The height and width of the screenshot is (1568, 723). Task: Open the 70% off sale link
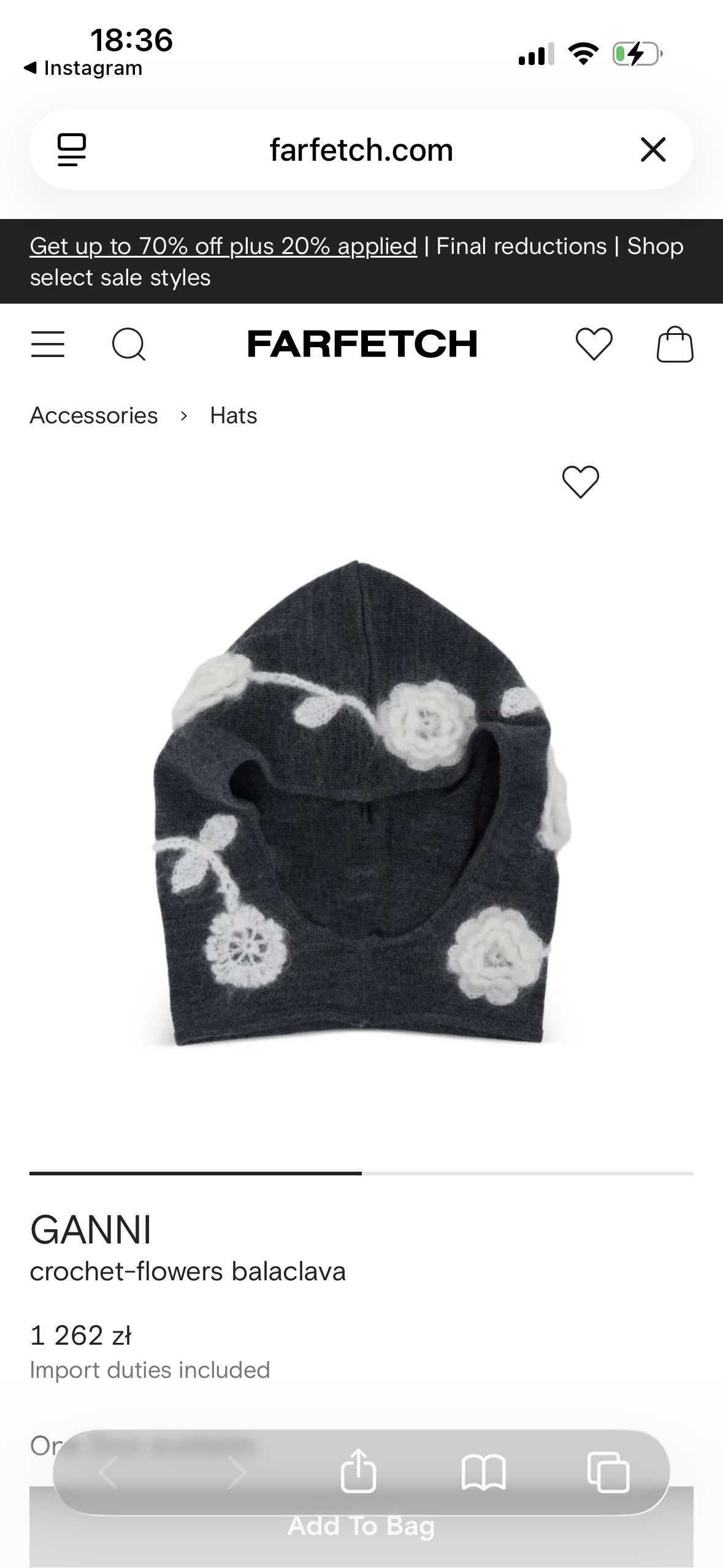click(223, 246)
